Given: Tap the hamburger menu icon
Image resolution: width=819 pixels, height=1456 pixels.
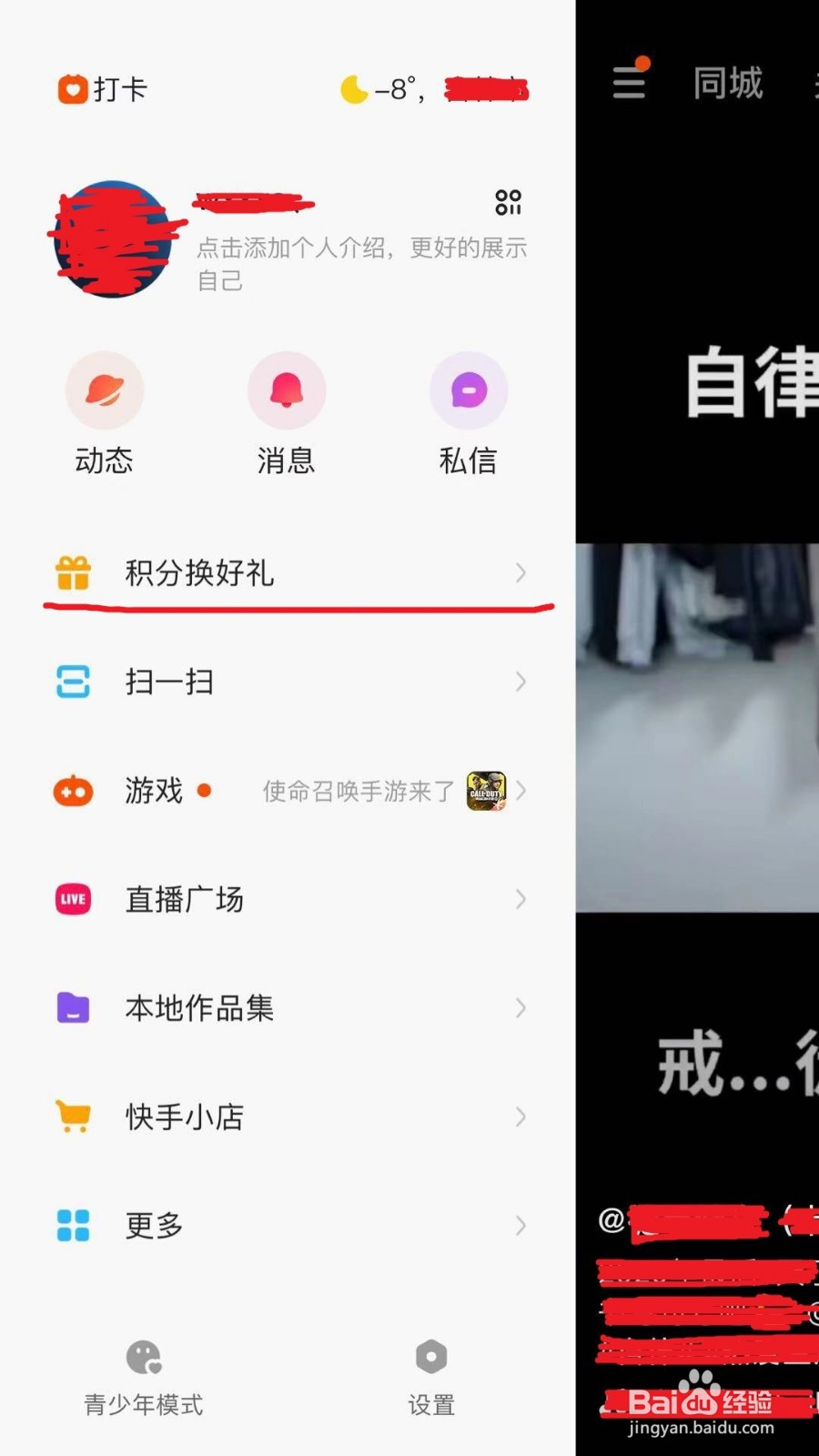Looking at the screenshot, I should 629,82.
